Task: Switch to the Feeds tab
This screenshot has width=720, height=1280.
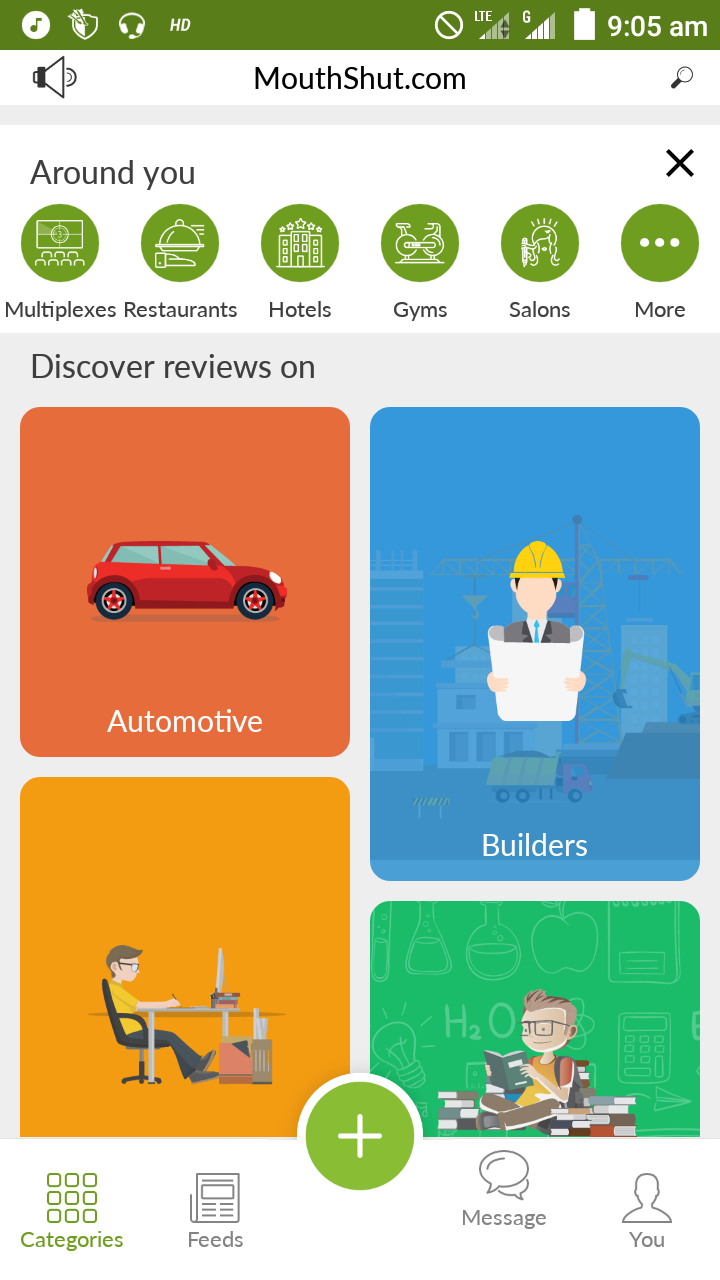Action: pos(215,1211)
